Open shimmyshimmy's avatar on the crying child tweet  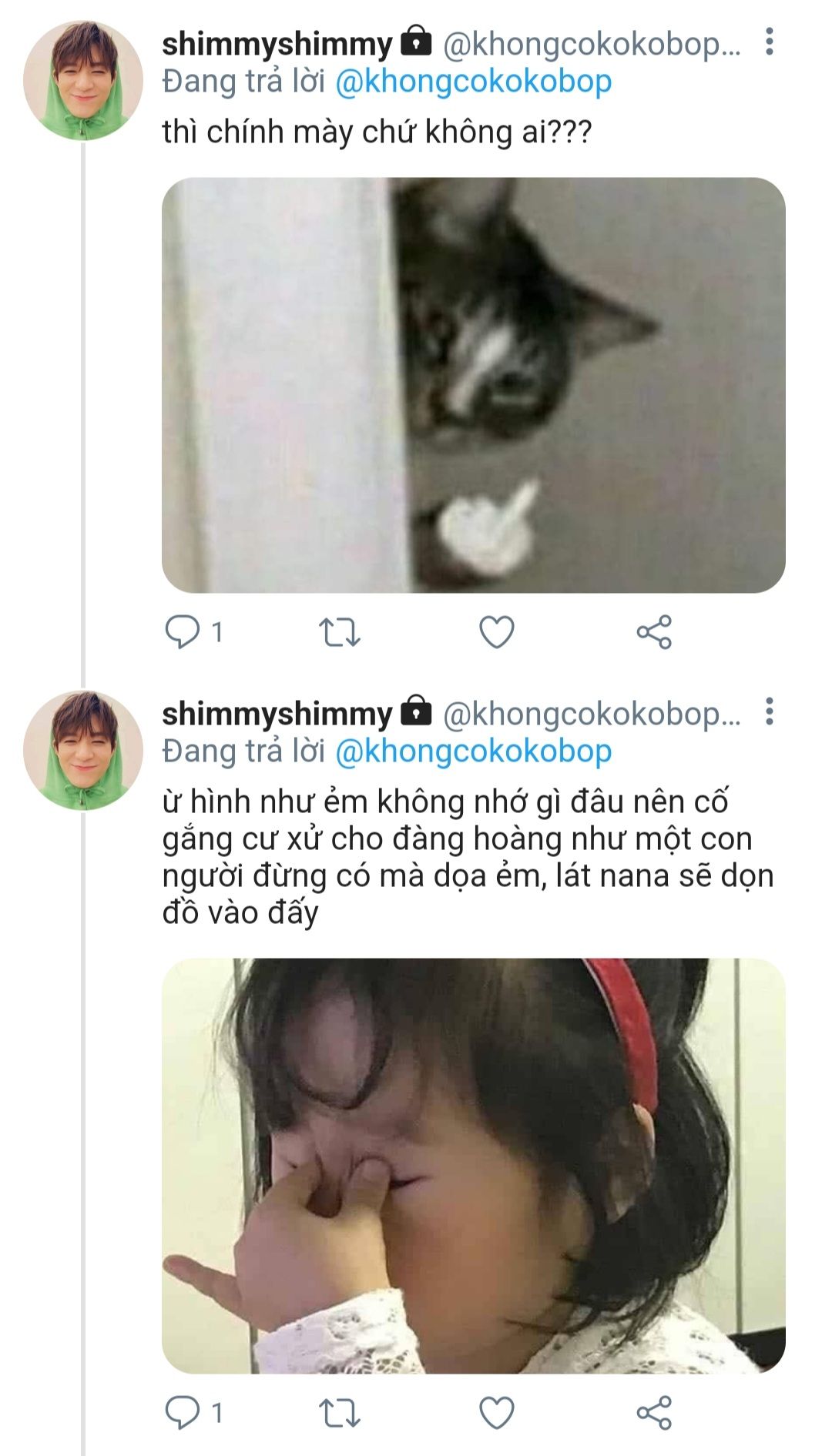(x=83, y=751)
